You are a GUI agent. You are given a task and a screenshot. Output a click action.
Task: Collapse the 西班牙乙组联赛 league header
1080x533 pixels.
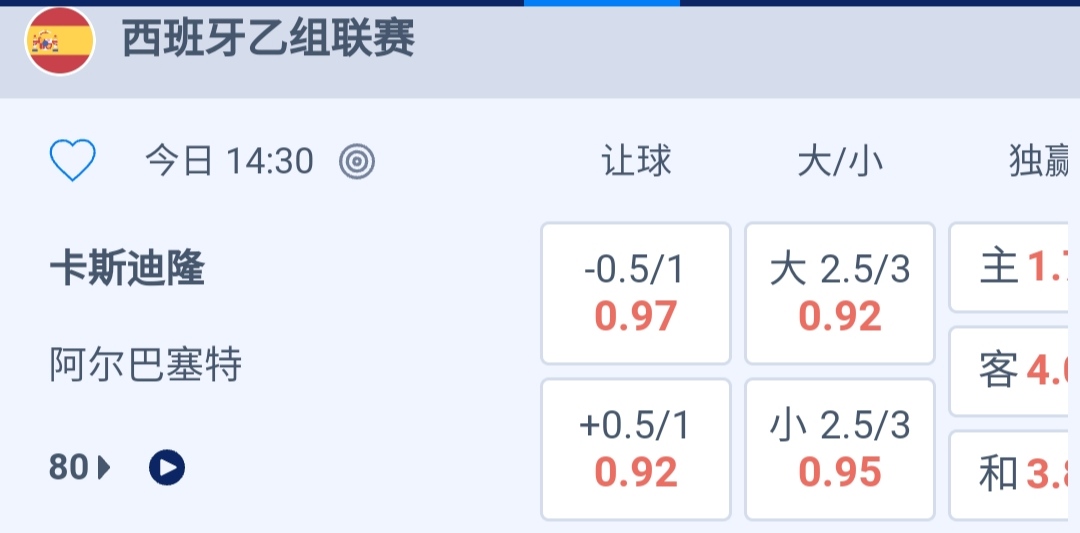[540, 42]
